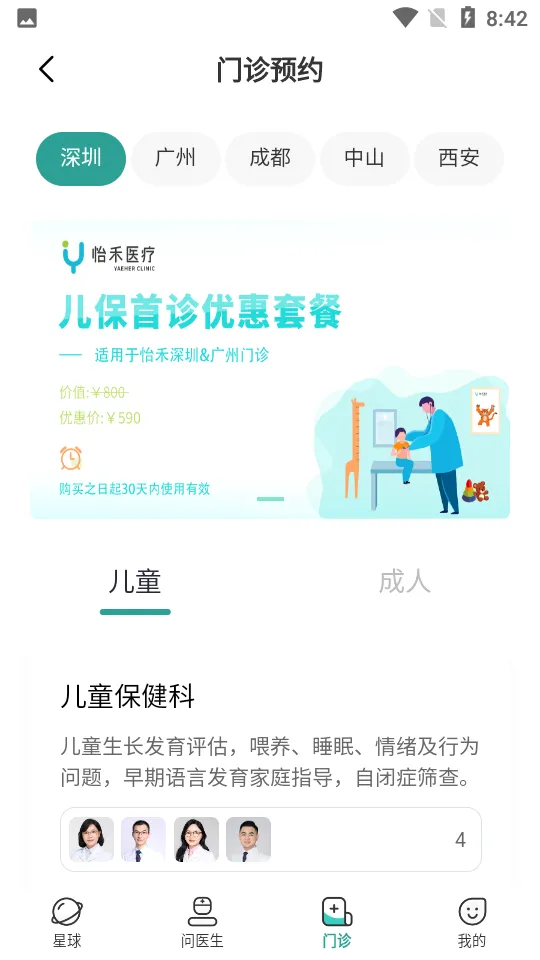540x960 pixels.
Task: Go back using the arrow icon
Action: (x=47, y=69)
